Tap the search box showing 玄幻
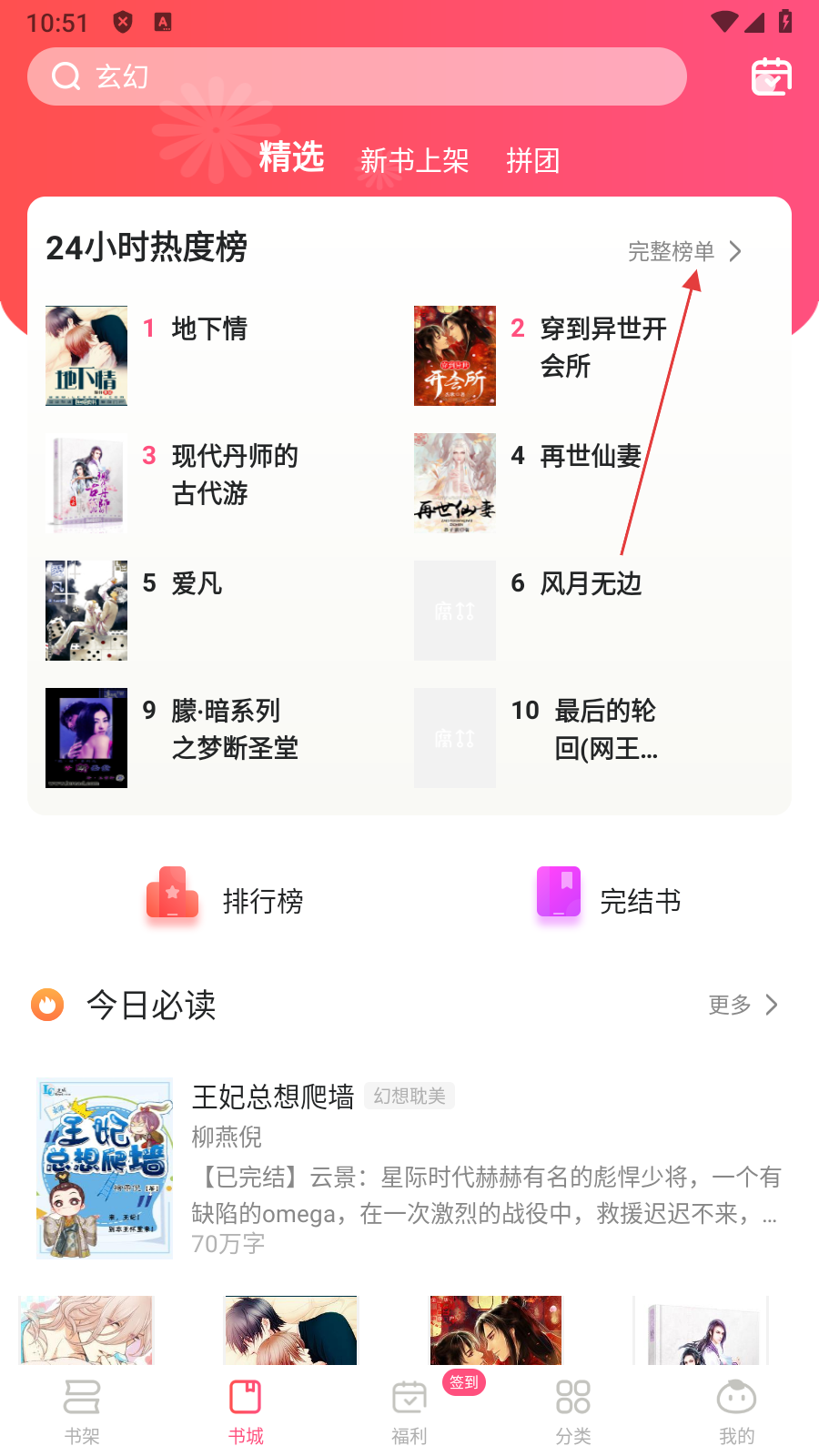Viewport: 819px width, 1456px height. [x=355, y=76]
